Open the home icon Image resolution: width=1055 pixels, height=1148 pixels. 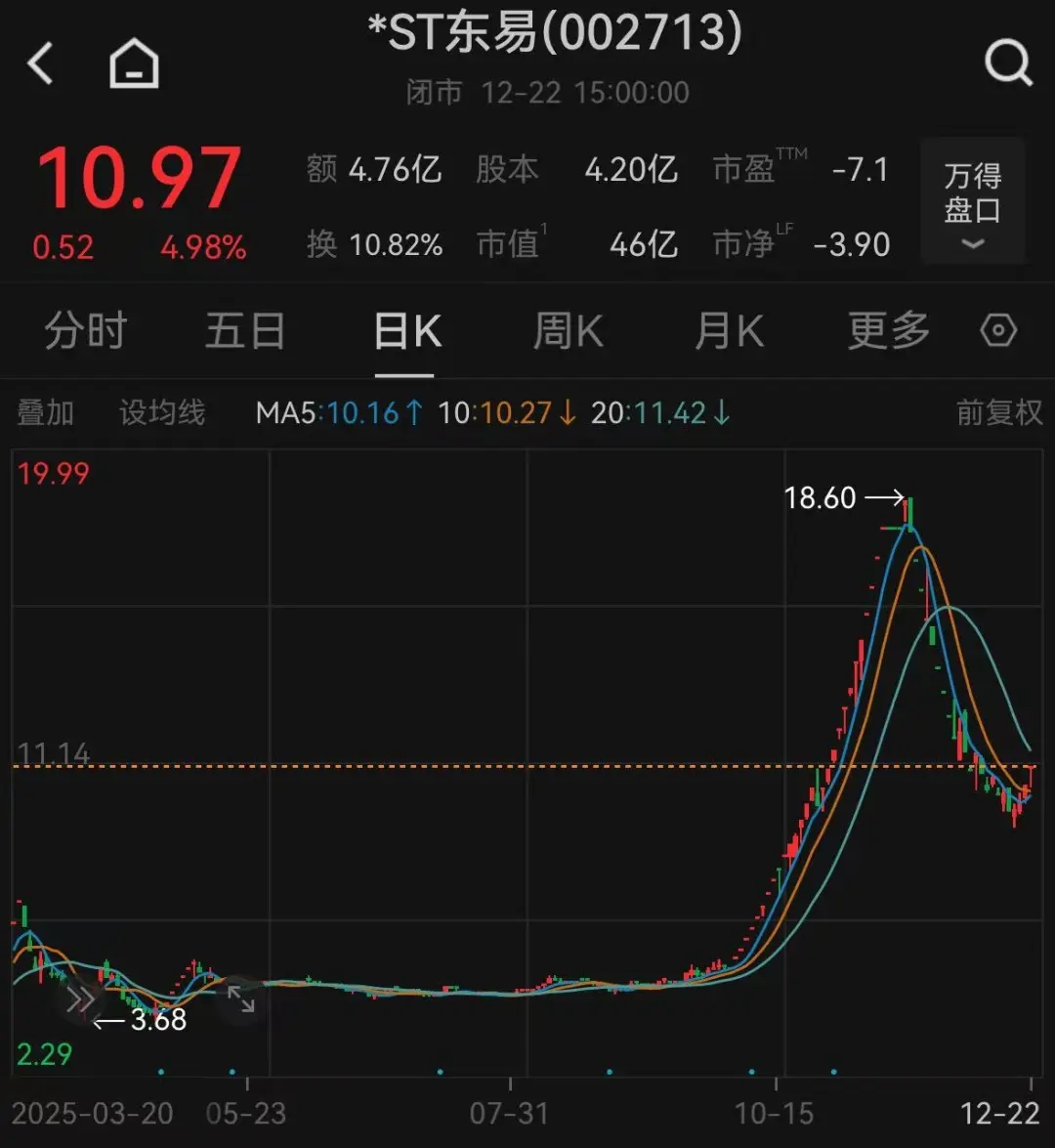(134, 64)
